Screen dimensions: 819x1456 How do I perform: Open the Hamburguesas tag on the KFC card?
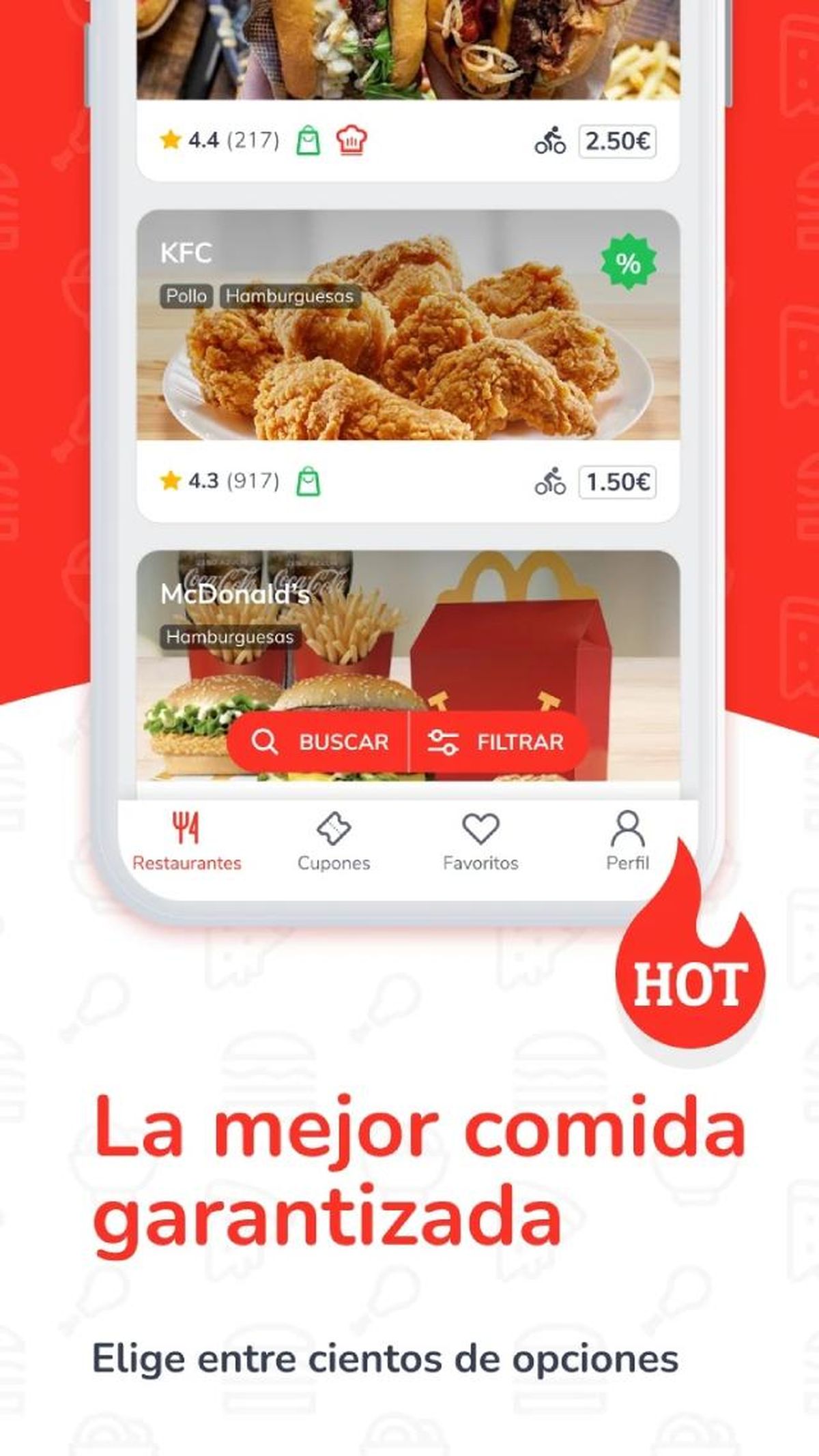click(289, 297)
